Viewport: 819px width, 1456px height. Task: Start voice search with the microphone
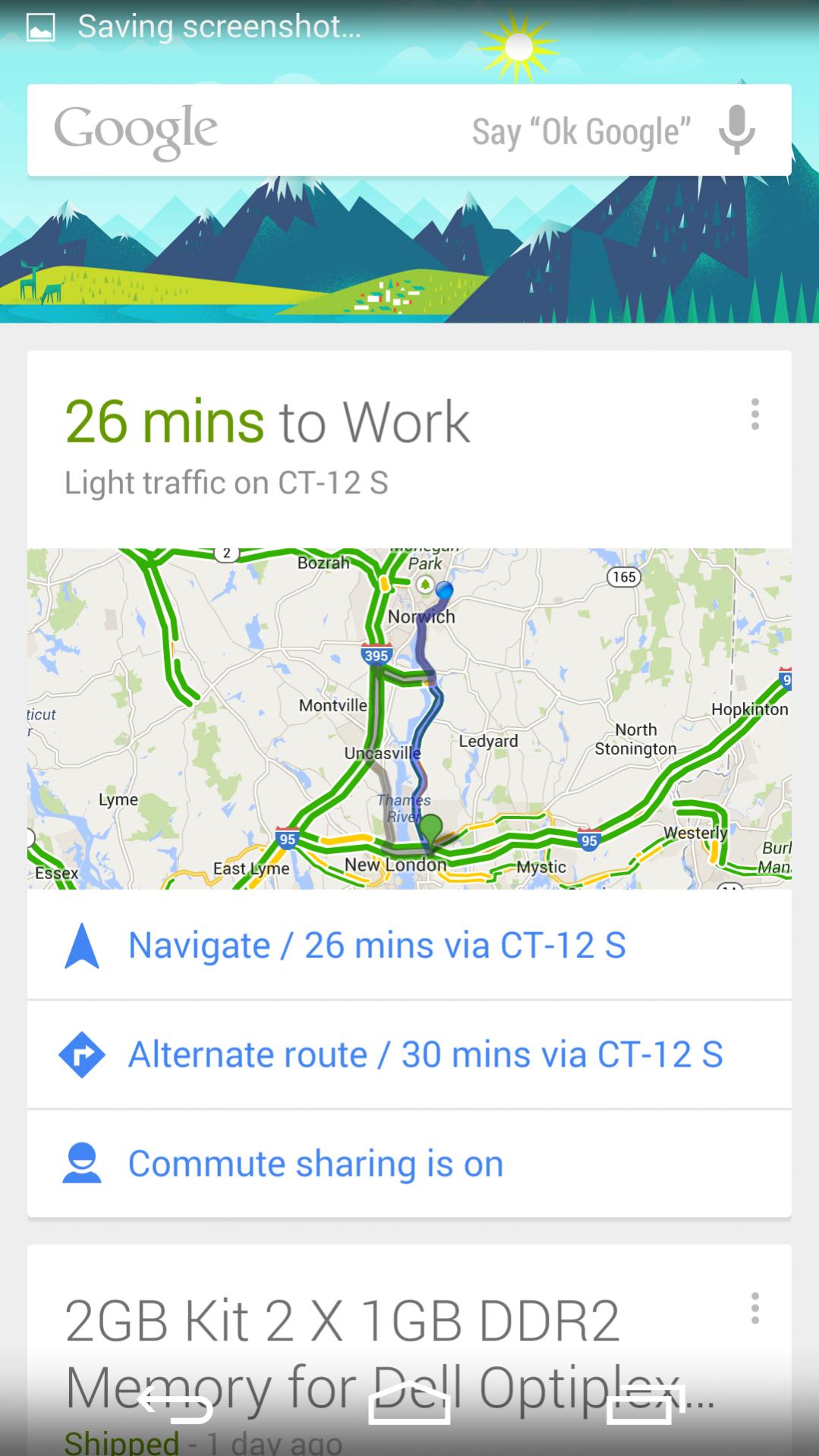click(x=736, y=130)
